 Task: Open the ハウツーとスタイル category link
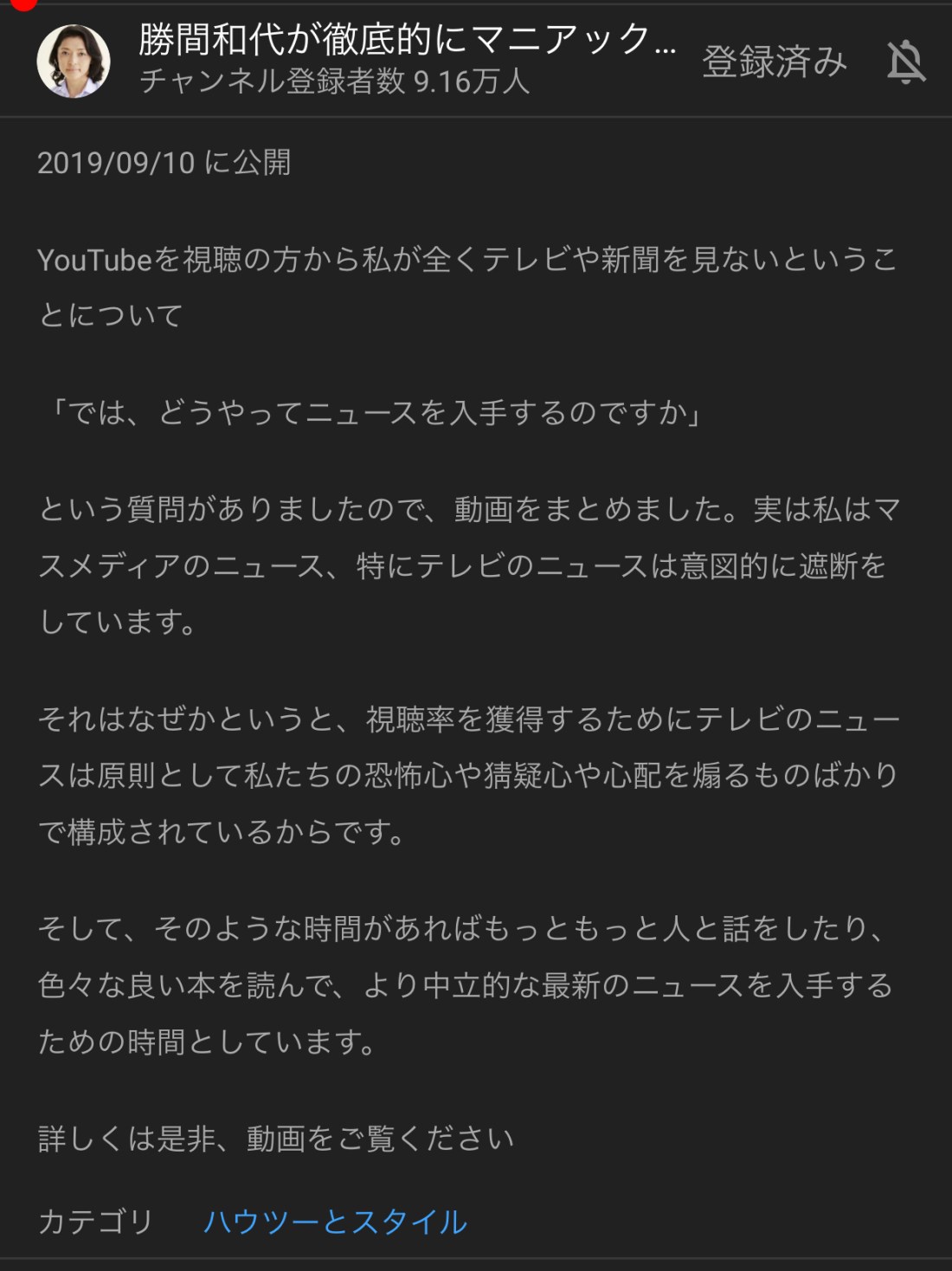point(335,1222)
